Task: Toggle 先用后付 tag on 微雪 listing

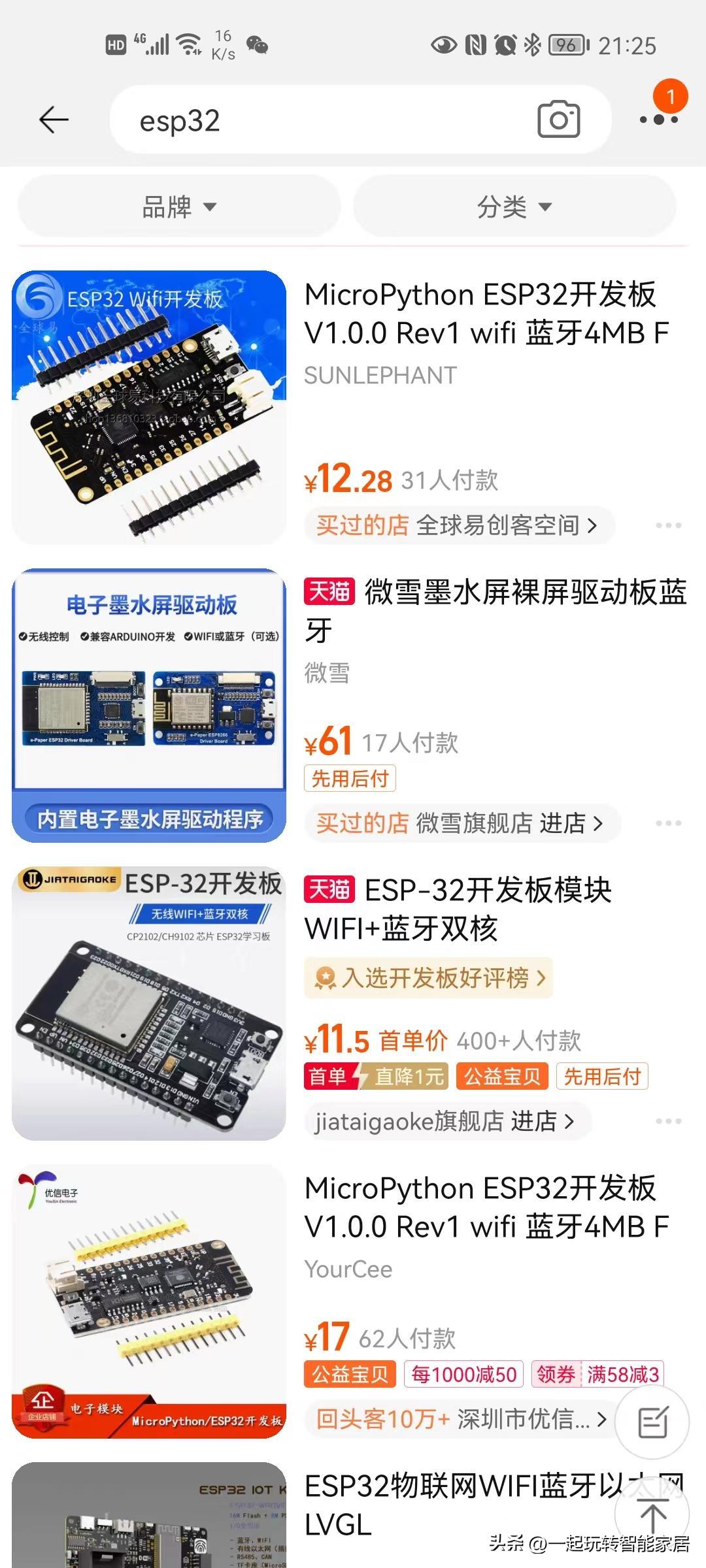Action: coord(348,779)
